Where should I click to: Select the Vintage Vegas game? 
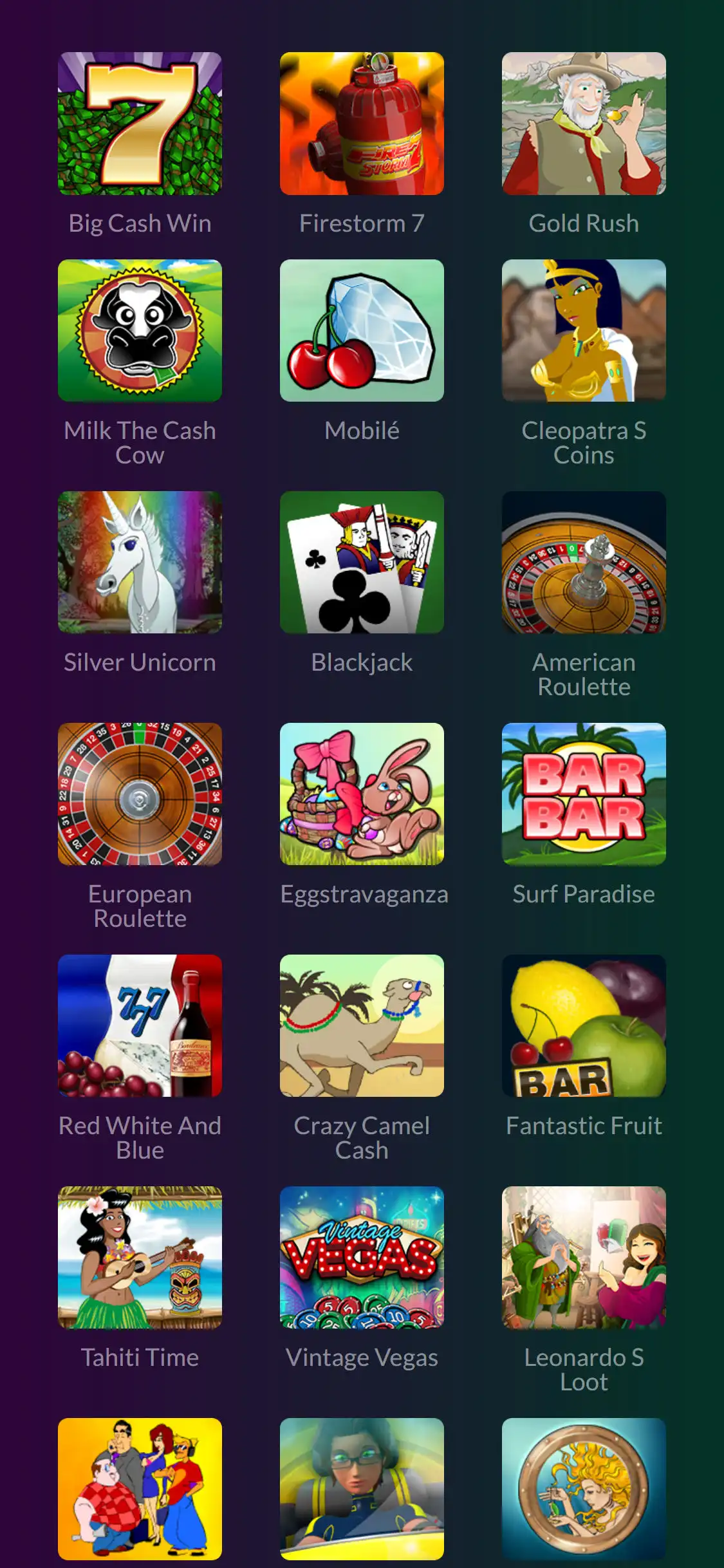pyautogui.click(x=362, y=1257)
